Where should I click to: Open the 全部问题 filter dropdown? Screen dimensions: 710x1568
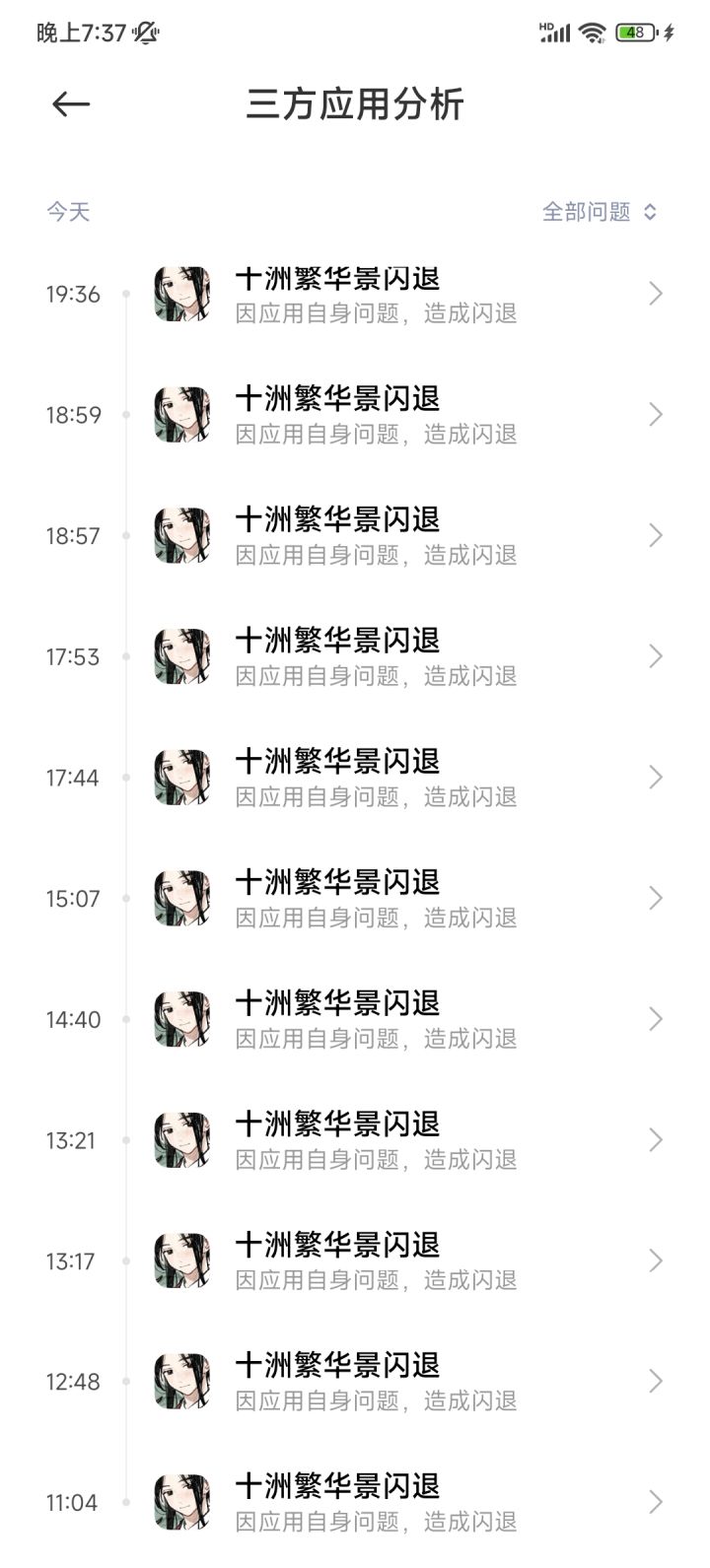coord(599,212)
